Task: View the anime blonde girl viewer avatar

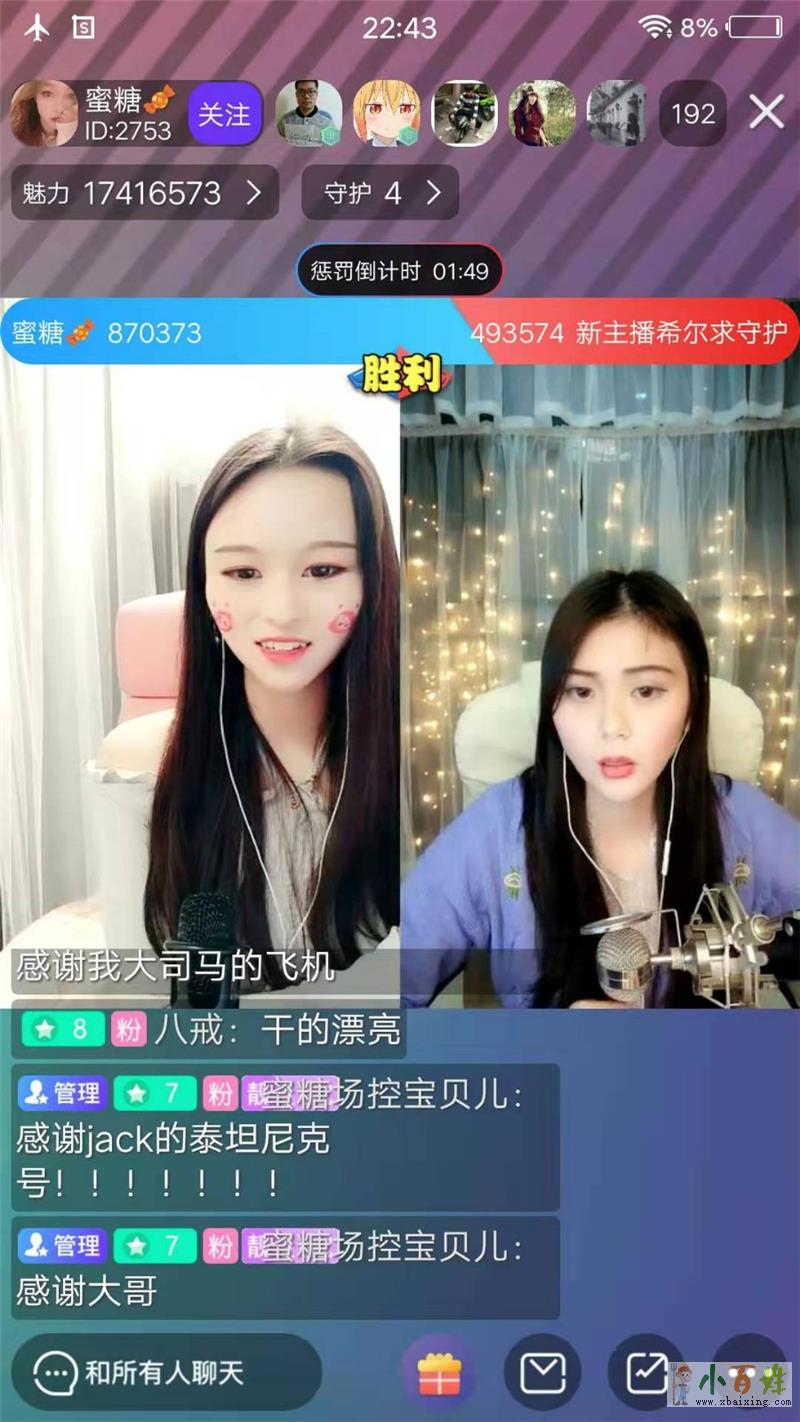Action: pos(386,114)
